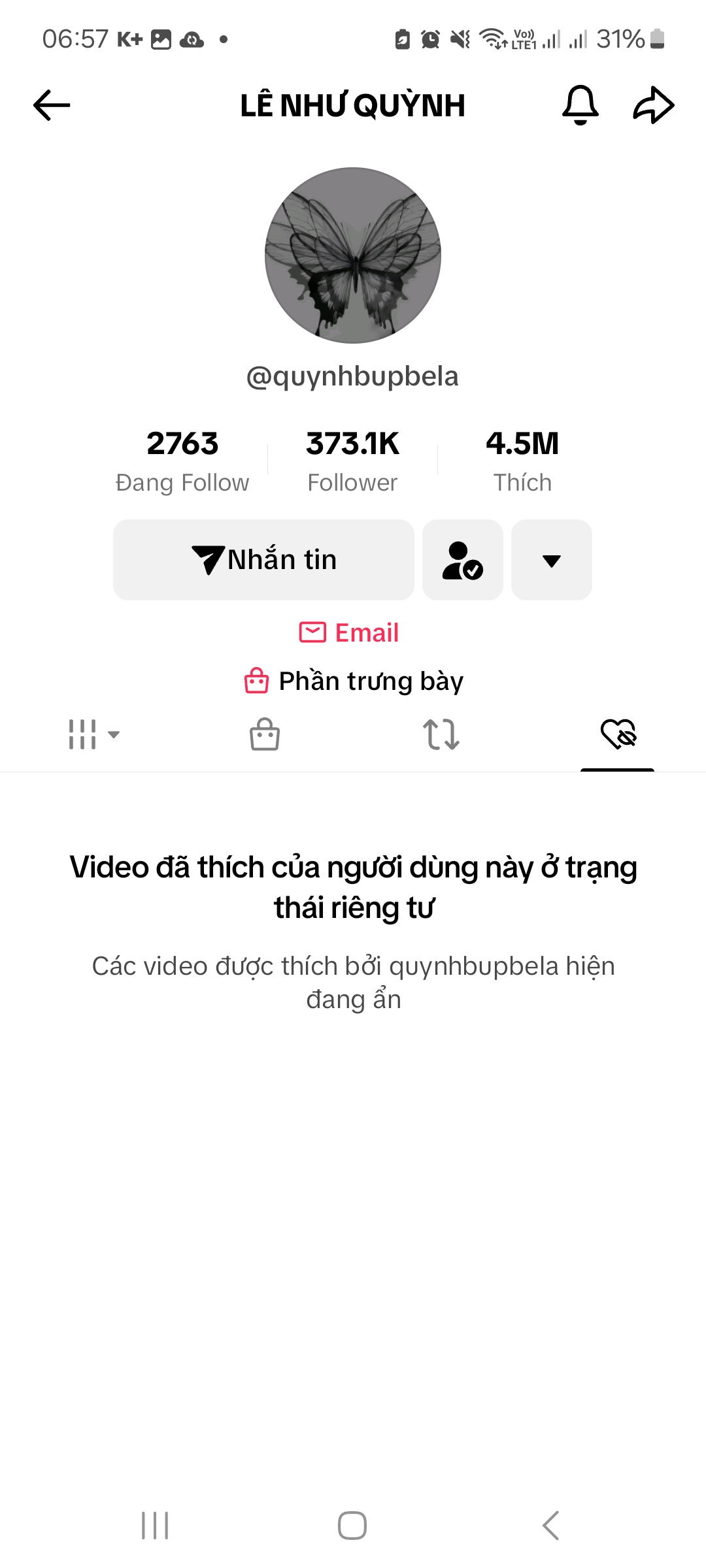Open the notifications bell for this profile
Viewport: 706px width, 1568px height.
(580, 105)
